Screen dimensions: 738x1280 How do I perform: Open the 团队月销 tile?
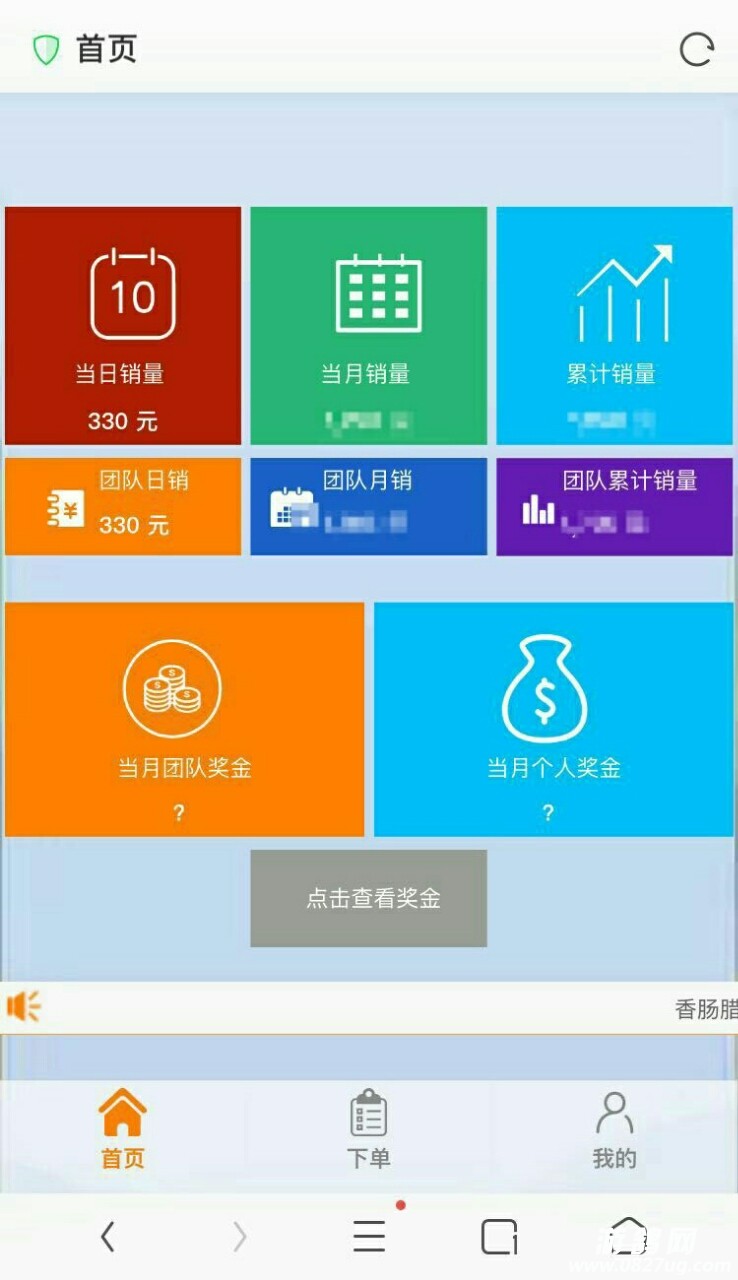(368, 506)
